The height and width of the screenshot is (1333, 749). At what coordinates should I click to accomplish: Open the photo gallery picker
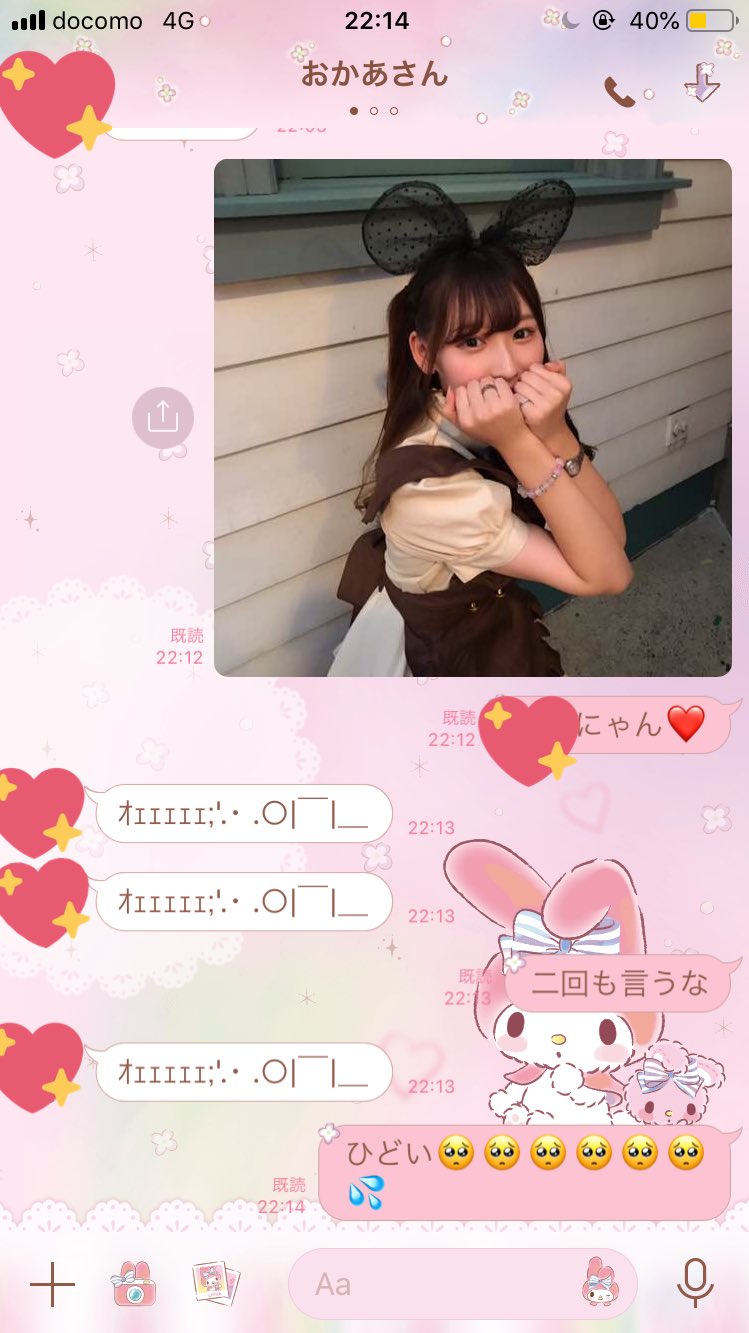pyautogui.click(x=215, y=1283)
